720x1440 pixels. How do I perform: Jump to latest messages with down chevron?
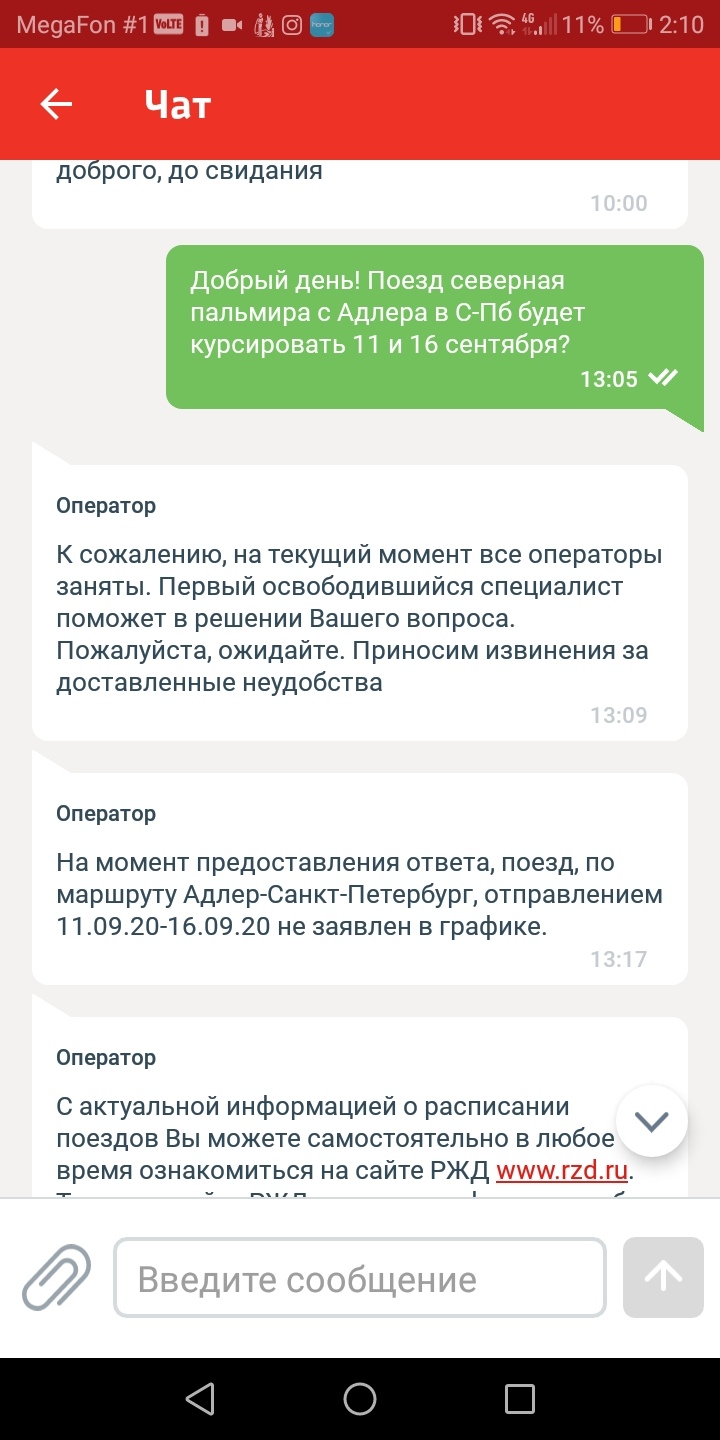point(652,1121)
